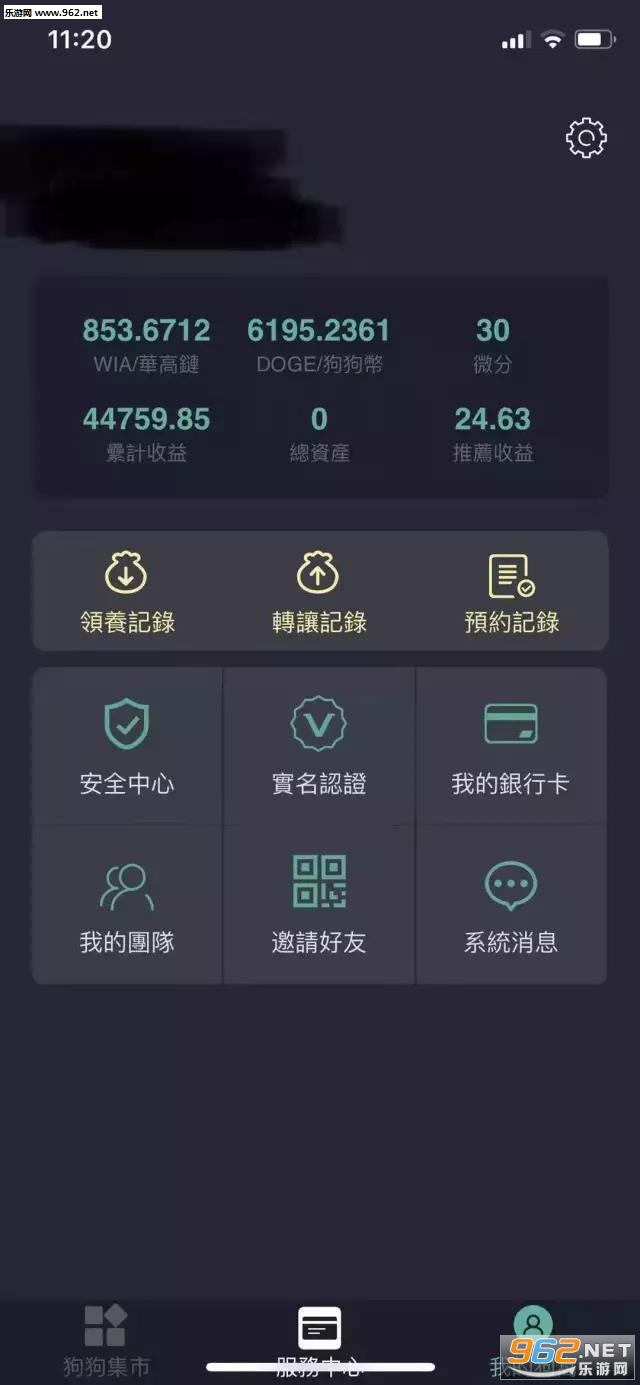Tap 邀請好友 invite friends

(319, 904)
